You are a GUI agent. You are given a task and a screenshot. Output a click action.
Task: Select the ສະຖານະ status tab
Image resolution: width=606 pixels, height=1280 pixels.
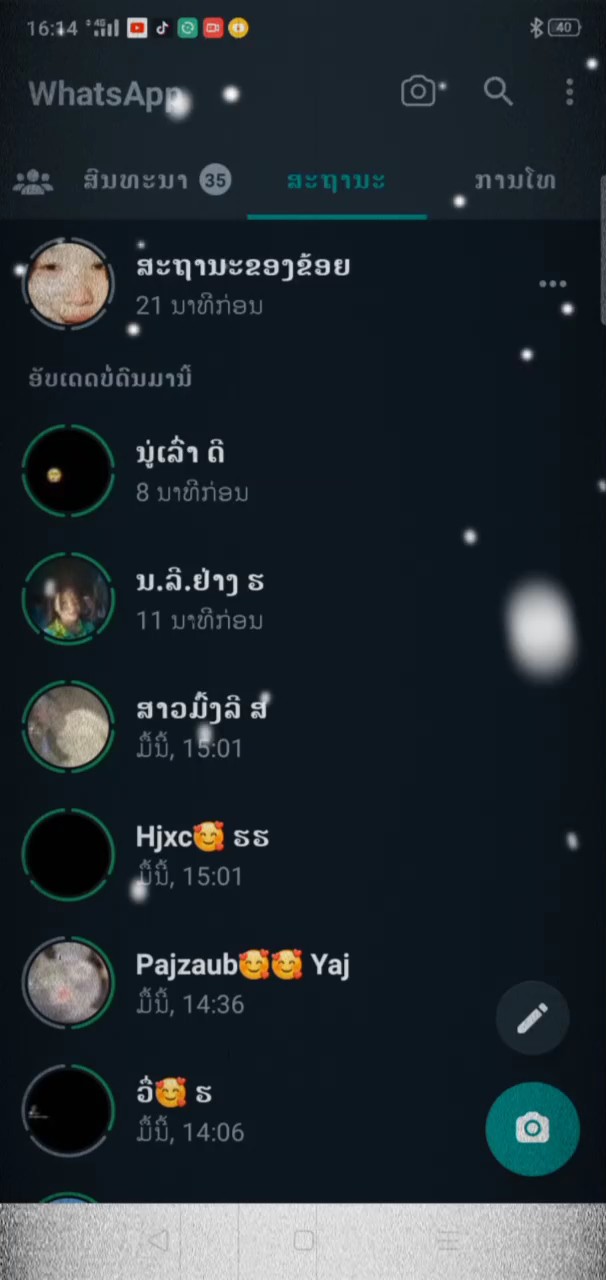pyautogui.click(x=336, y=181)
